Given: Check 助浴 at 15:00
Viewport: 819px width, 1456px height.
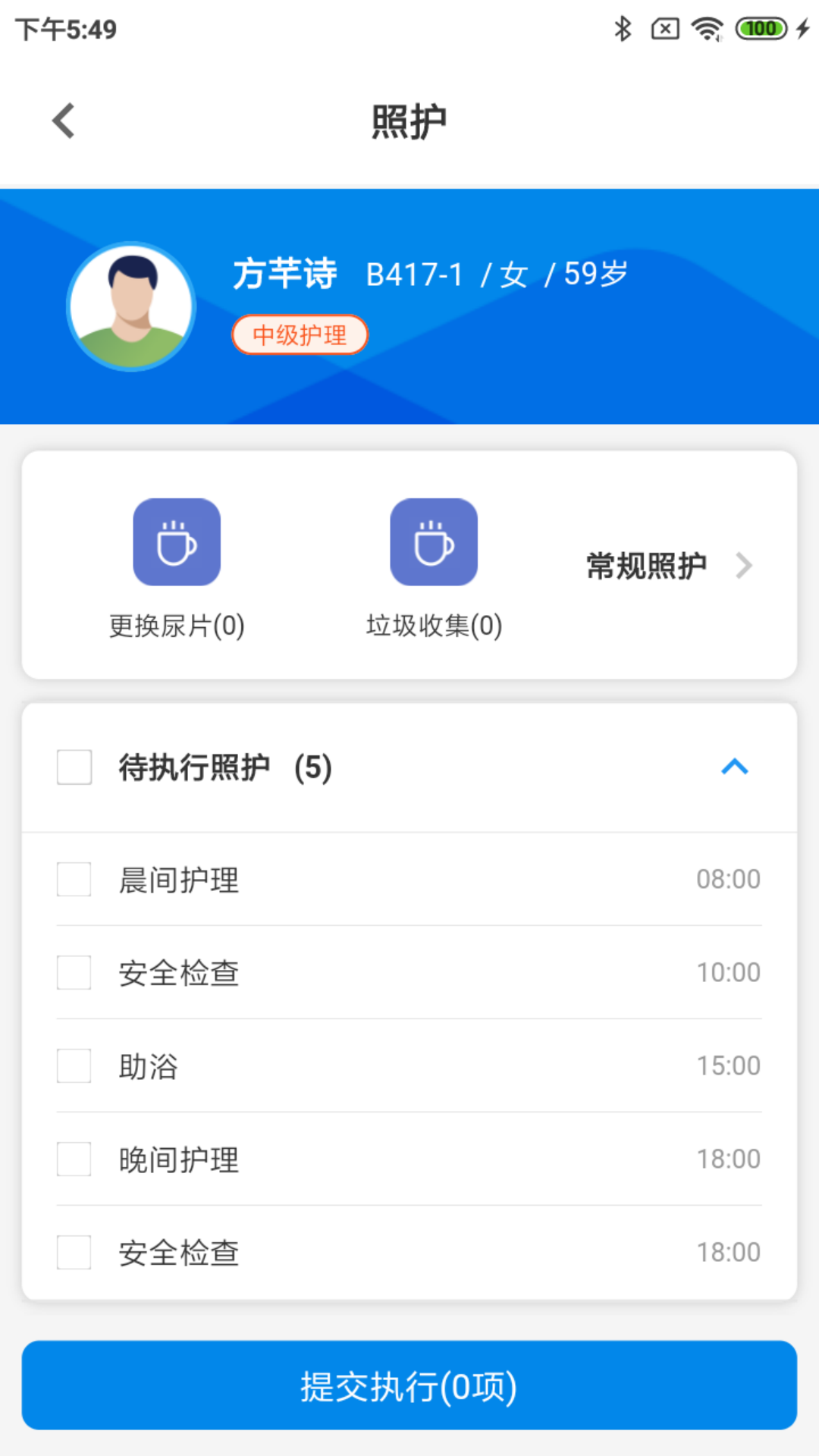Looking at the screenshot, I should click(74, 1066).
